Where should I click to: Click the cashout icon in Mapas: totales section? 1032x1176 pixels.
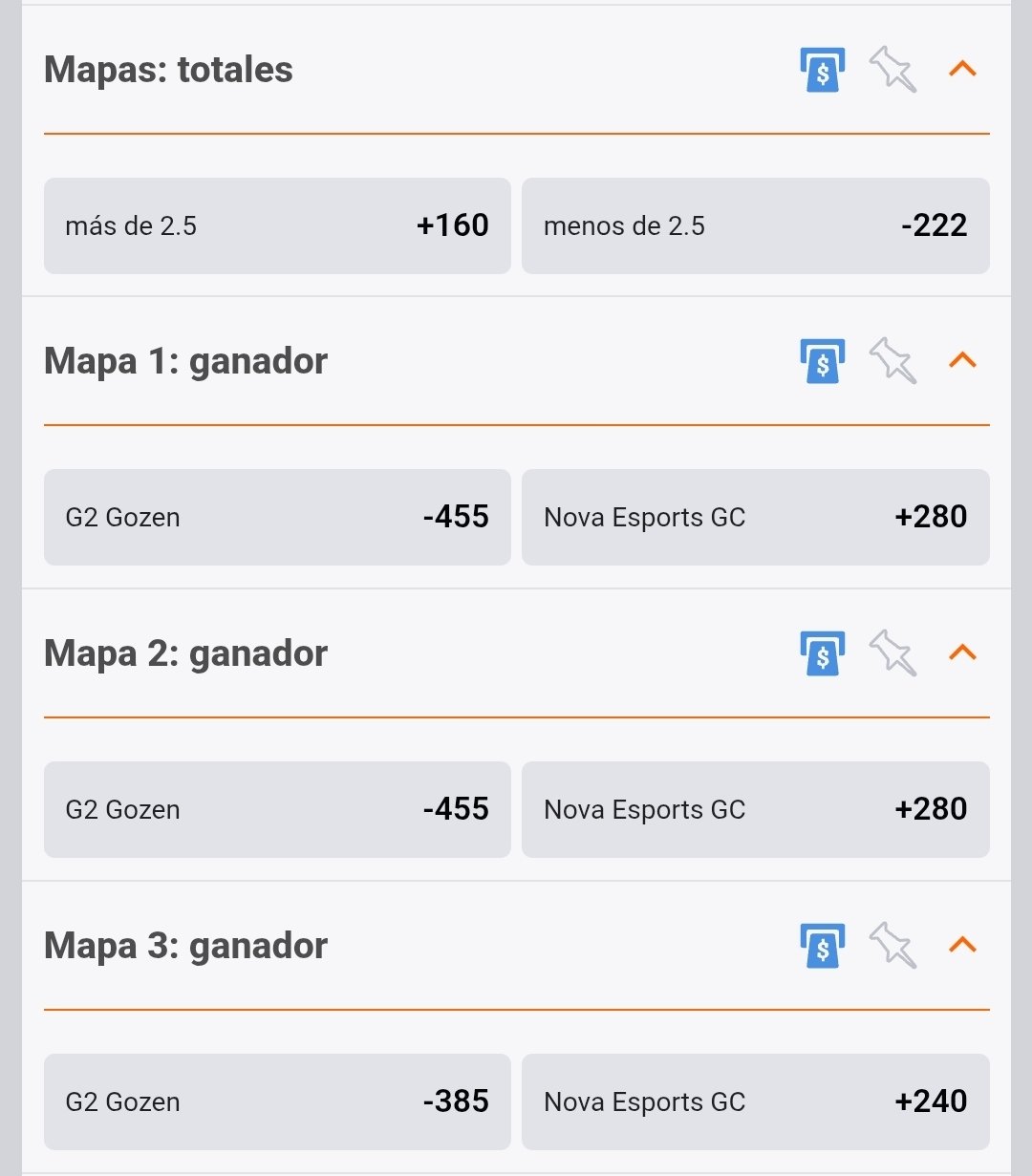coord(822,69)
